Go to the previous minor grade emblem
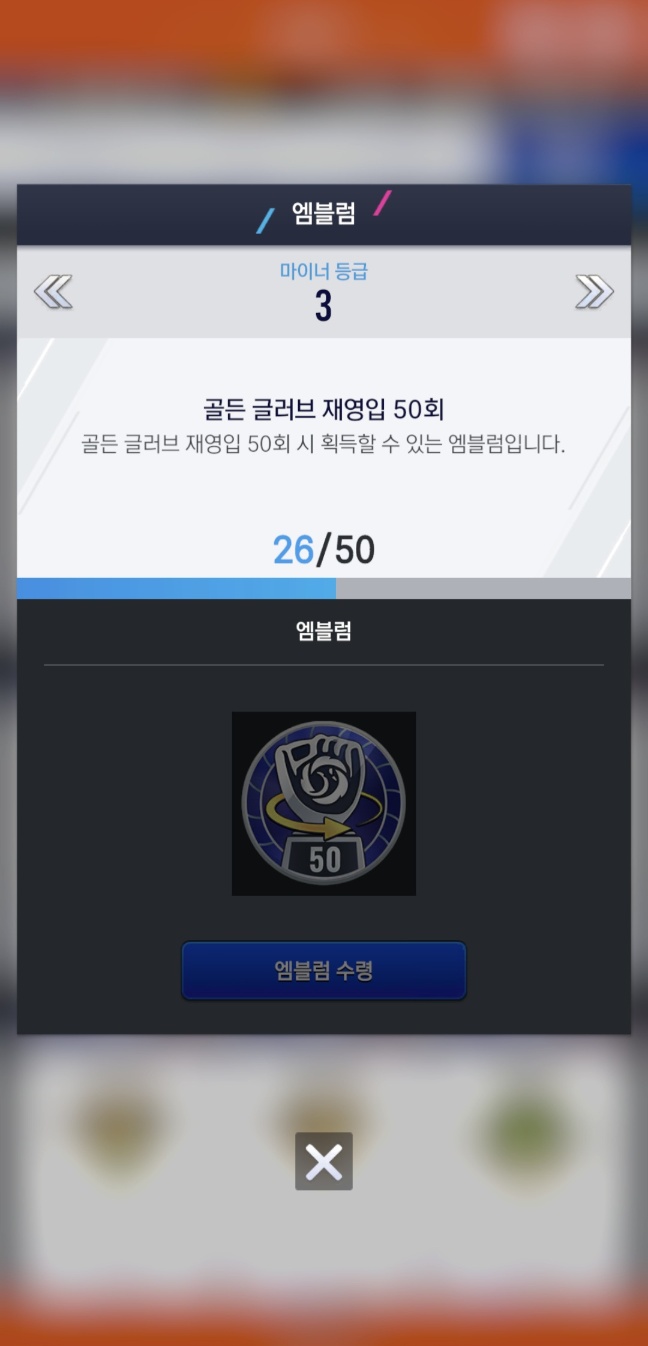 point(53,292)
